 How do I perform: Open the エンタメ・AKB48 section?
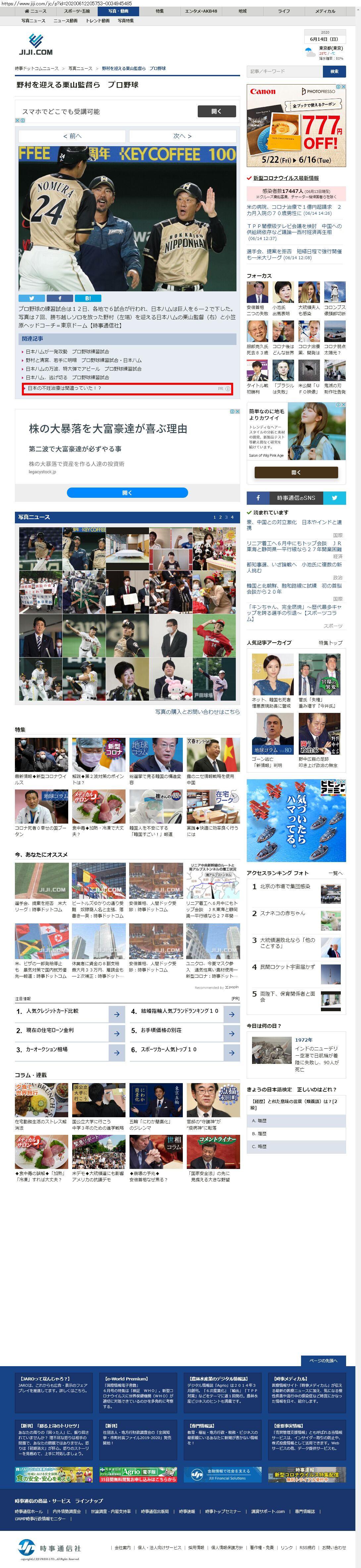click(x=201, y=11)
